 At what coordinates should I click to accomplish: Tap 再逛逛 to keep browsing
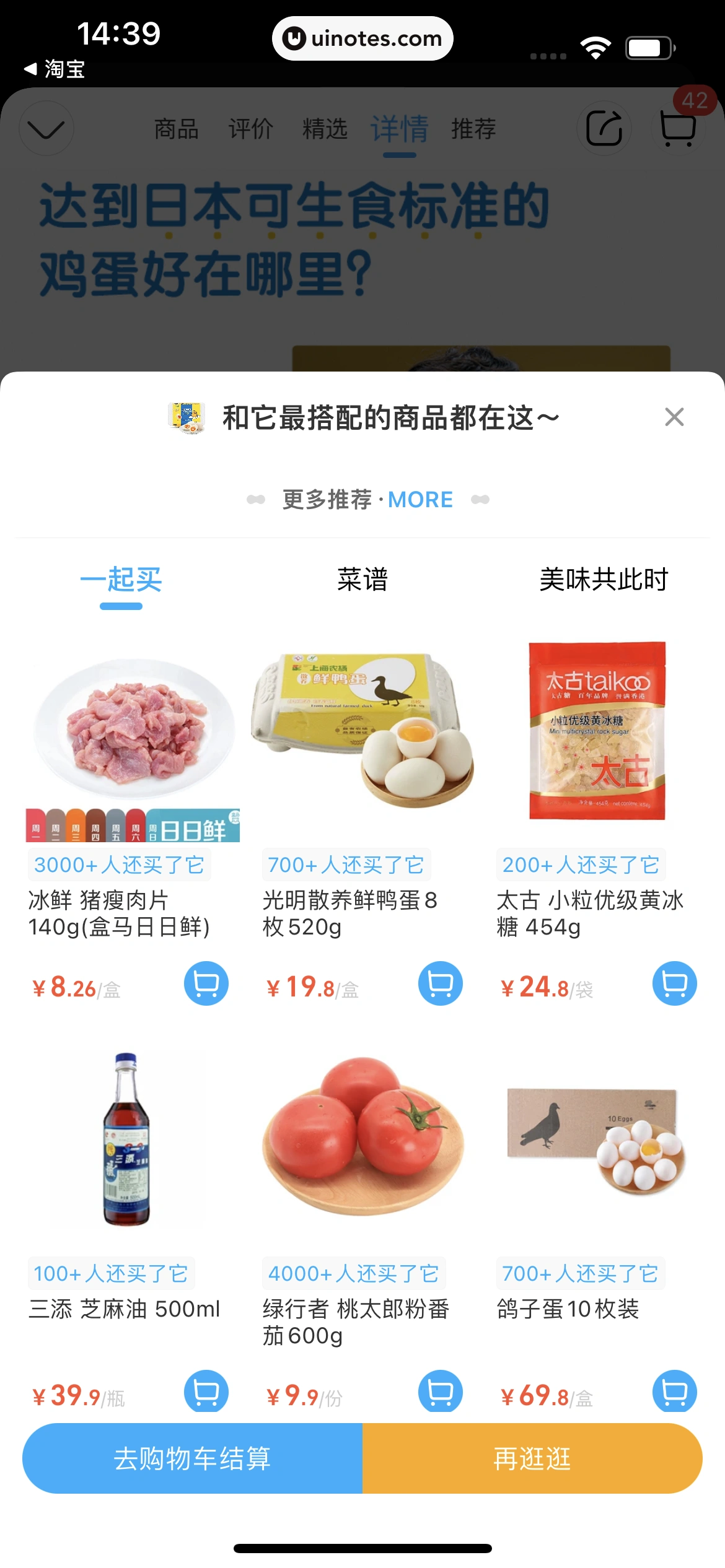tap(532, 1458)
